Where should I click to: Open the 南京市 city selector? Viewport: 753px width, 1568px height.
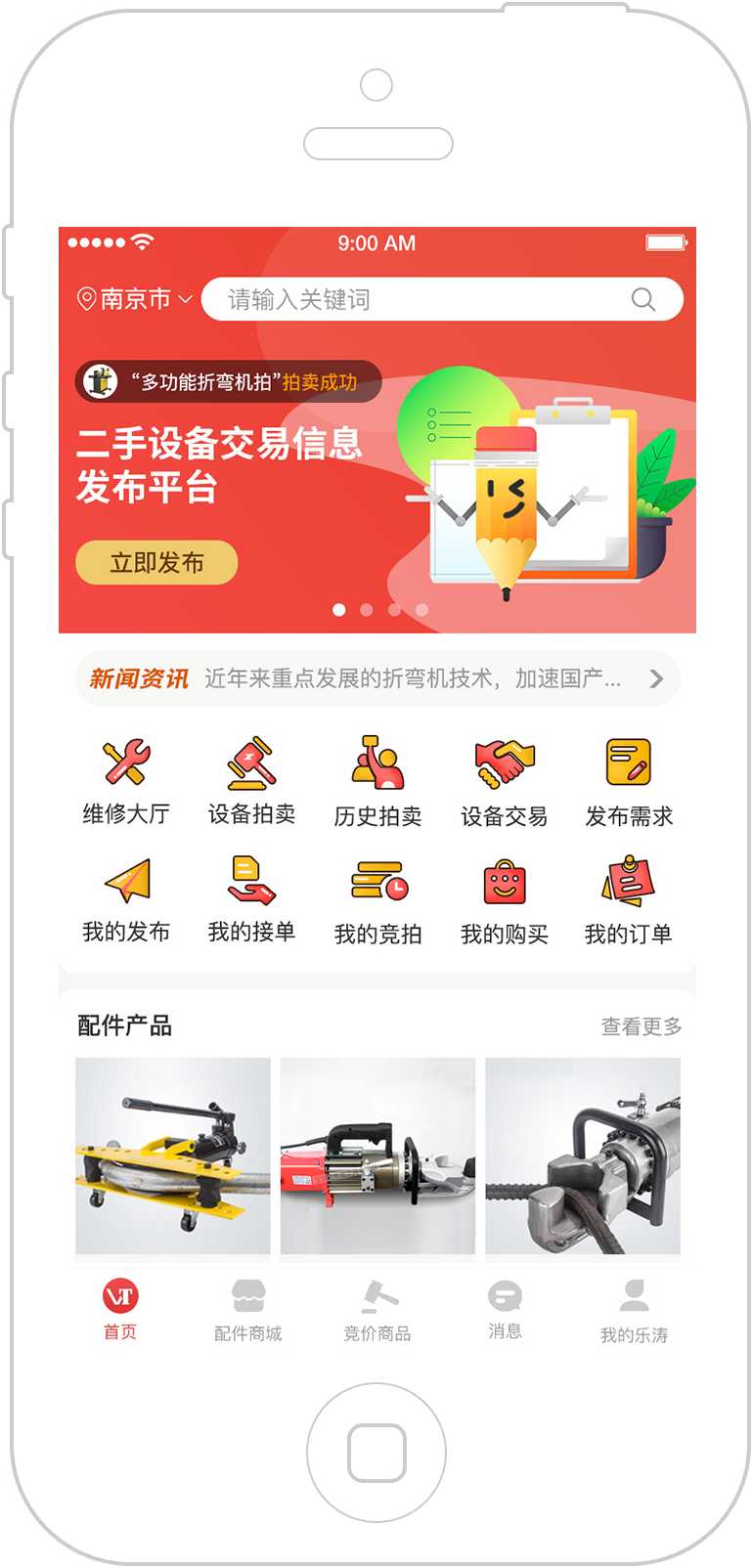click(x=135, y=299)
